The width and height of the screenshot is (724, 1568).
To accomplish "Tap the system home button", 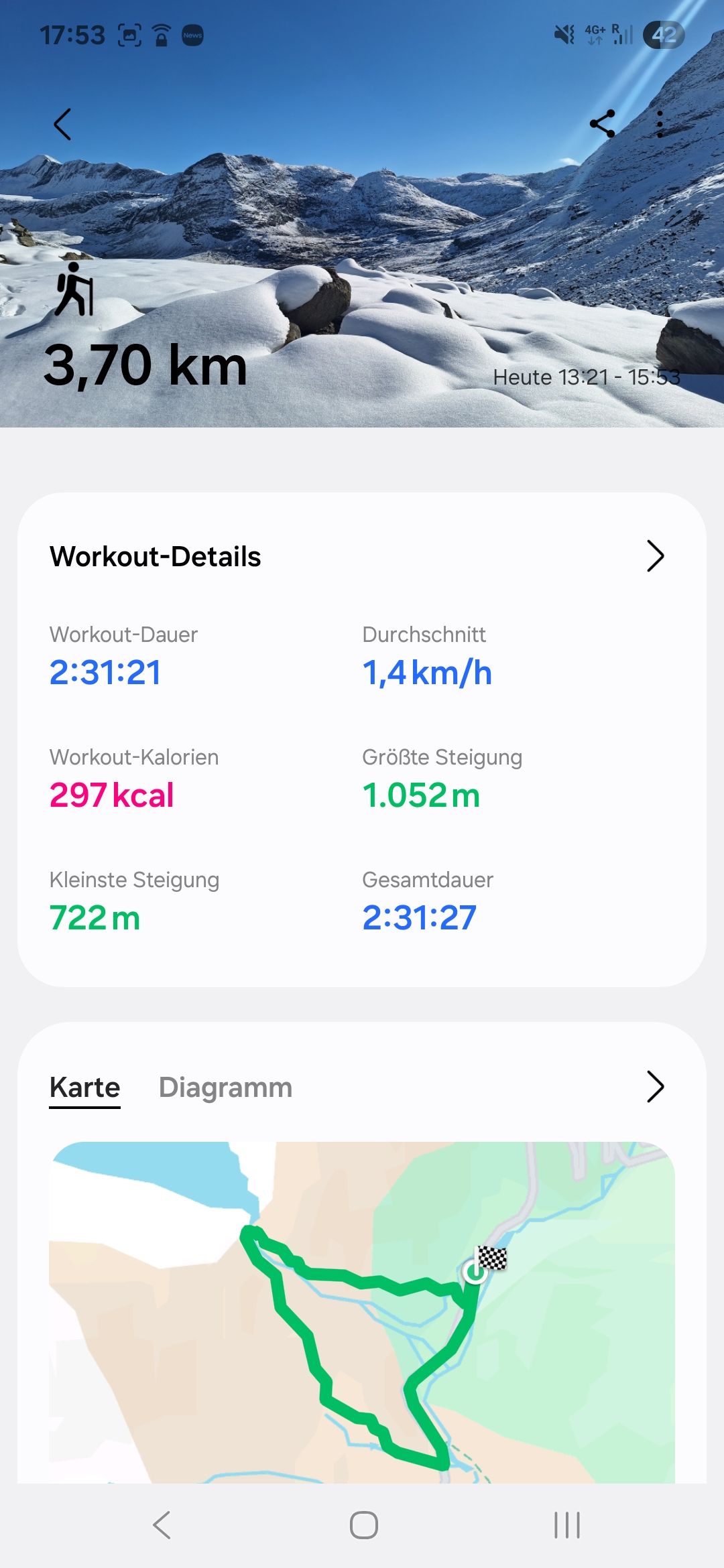I will click(363, 1525).
